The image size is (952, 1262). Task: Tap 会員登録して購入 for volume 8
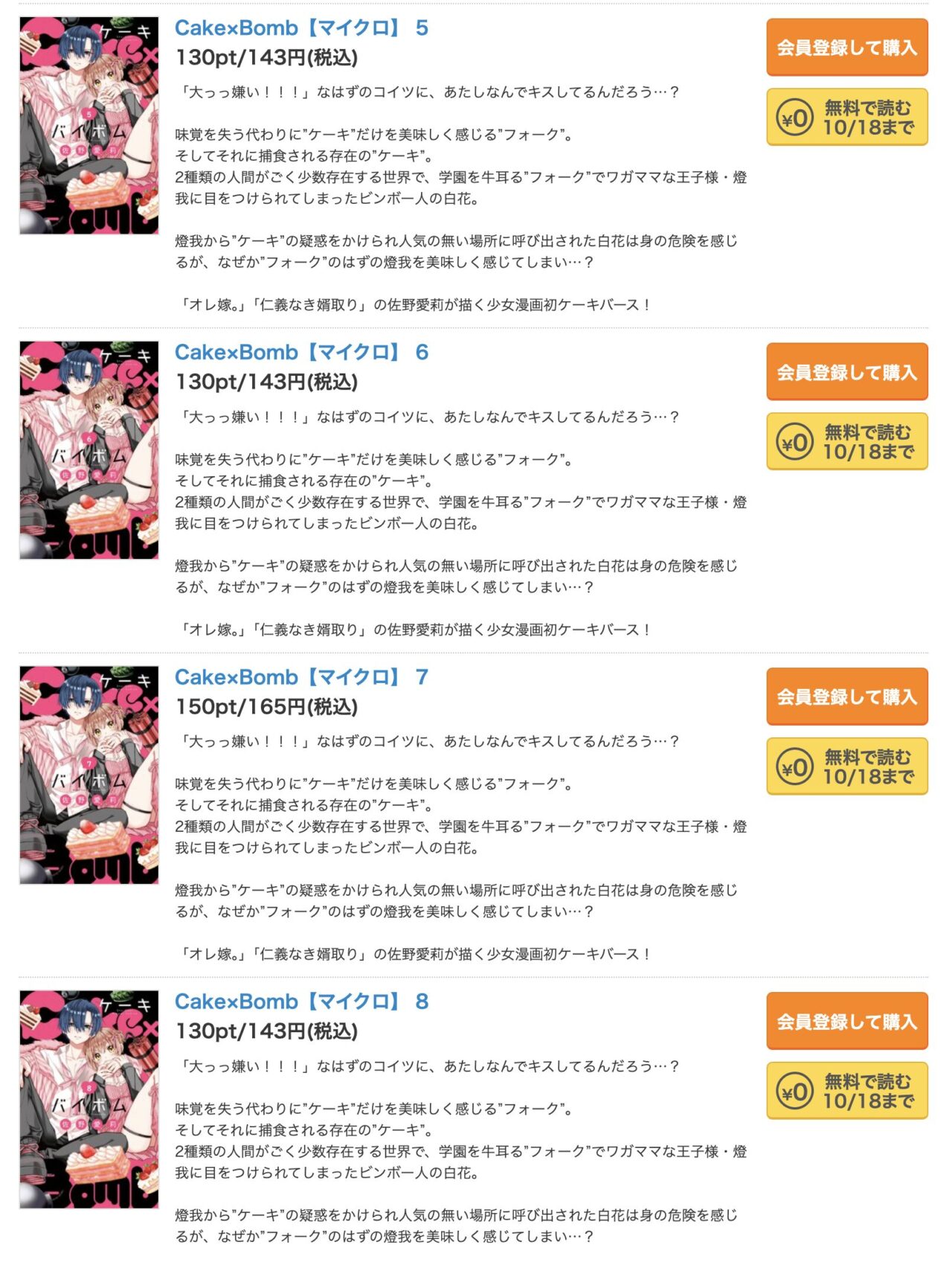coord(846,1021)
